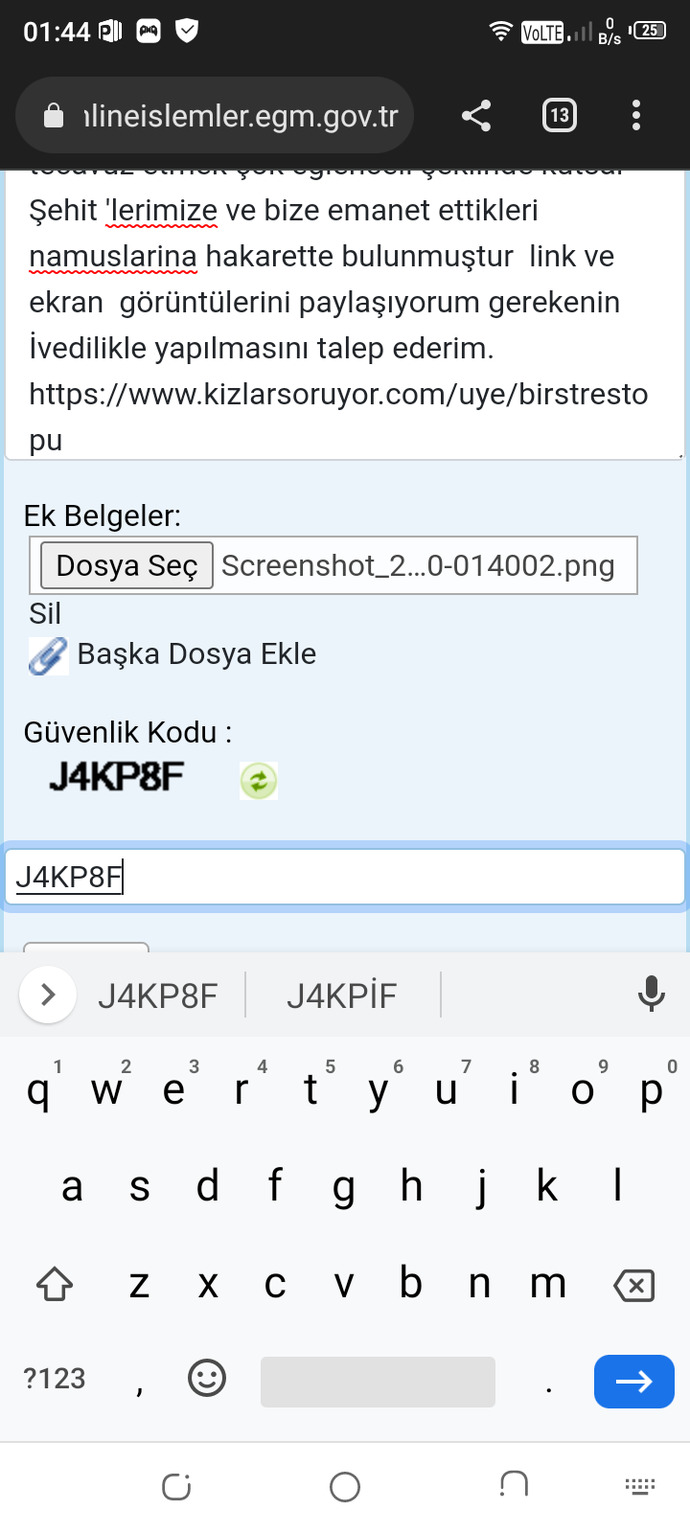The image size is (690, 1533).
Task: Add another file with Başka Dosya Ekle
Action: (x=196, y=655)
